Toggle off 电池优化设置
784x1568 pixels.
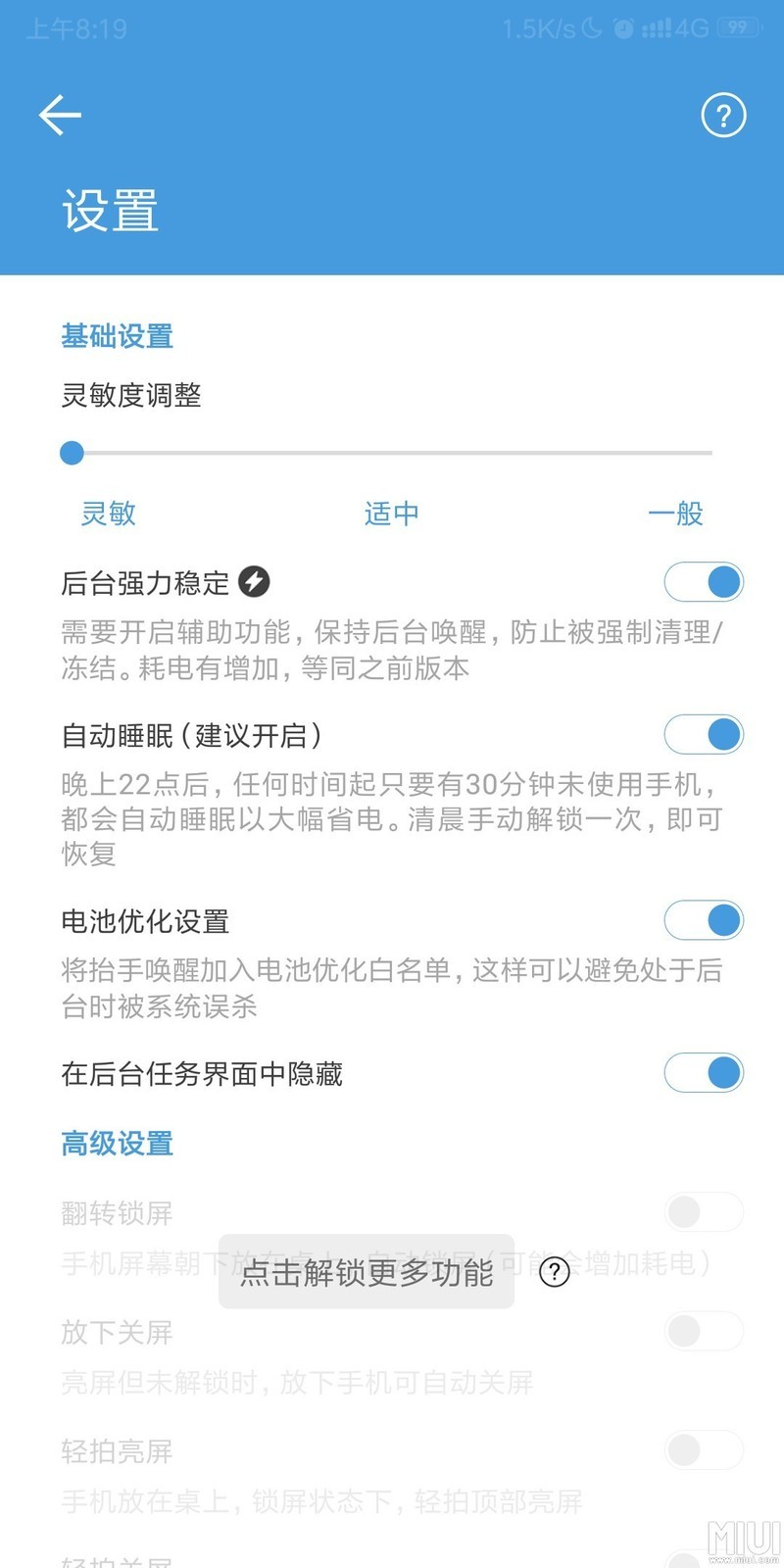point(704,920)
